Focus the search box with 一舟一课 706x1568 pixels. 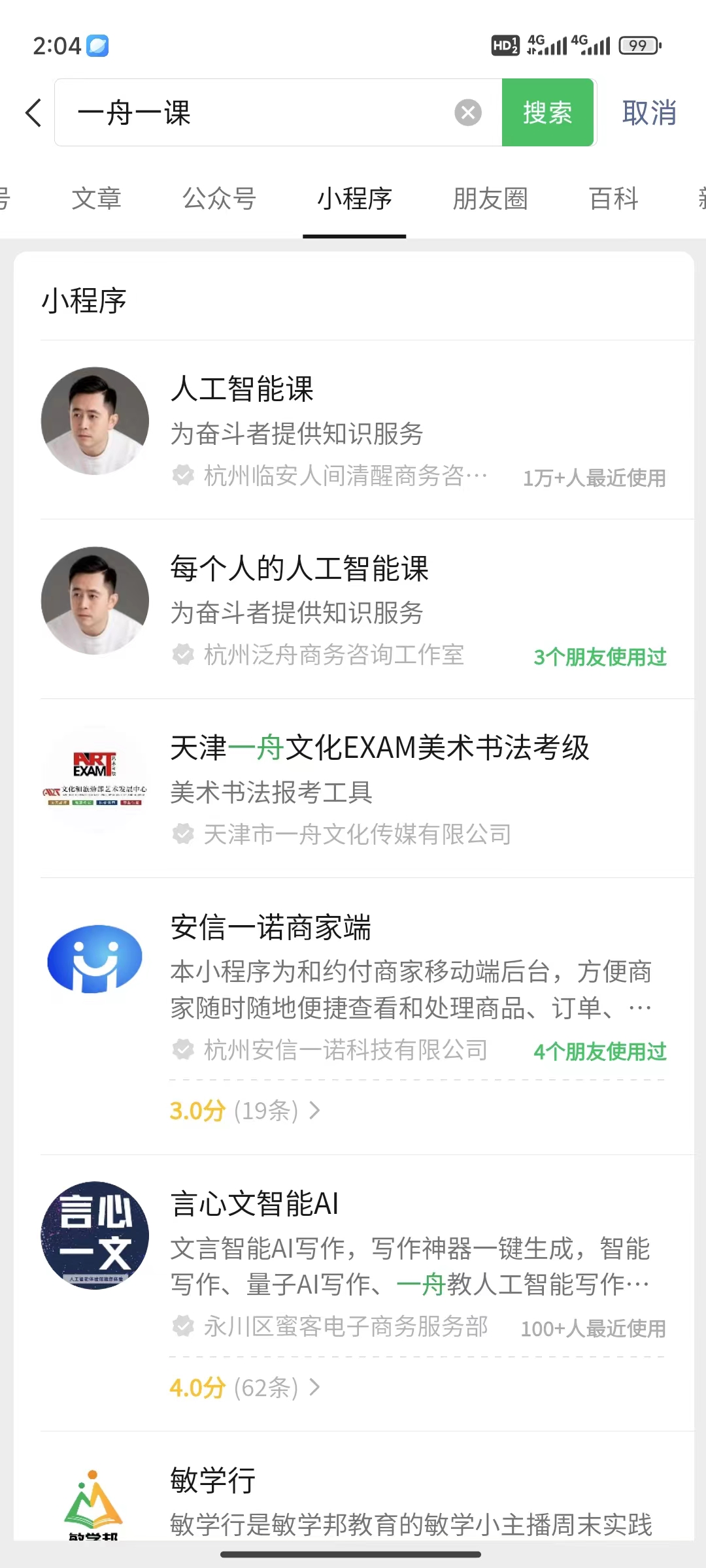[261, 113]
